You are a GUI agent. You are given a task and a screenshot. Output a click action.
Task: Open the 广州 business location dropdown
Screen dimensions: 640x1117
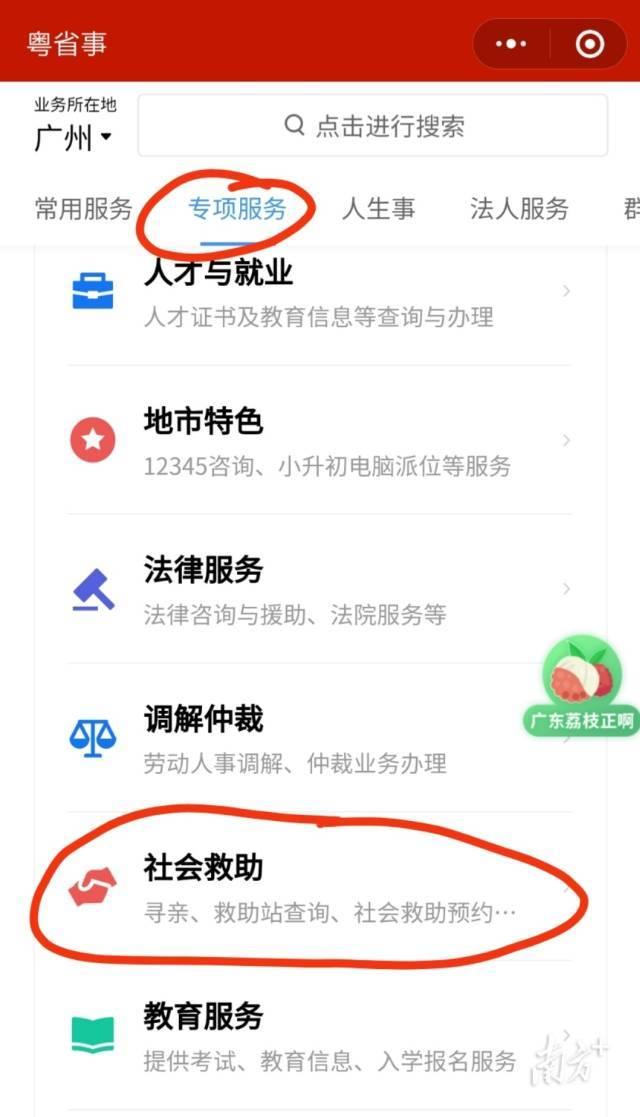(x=74, y=137)
